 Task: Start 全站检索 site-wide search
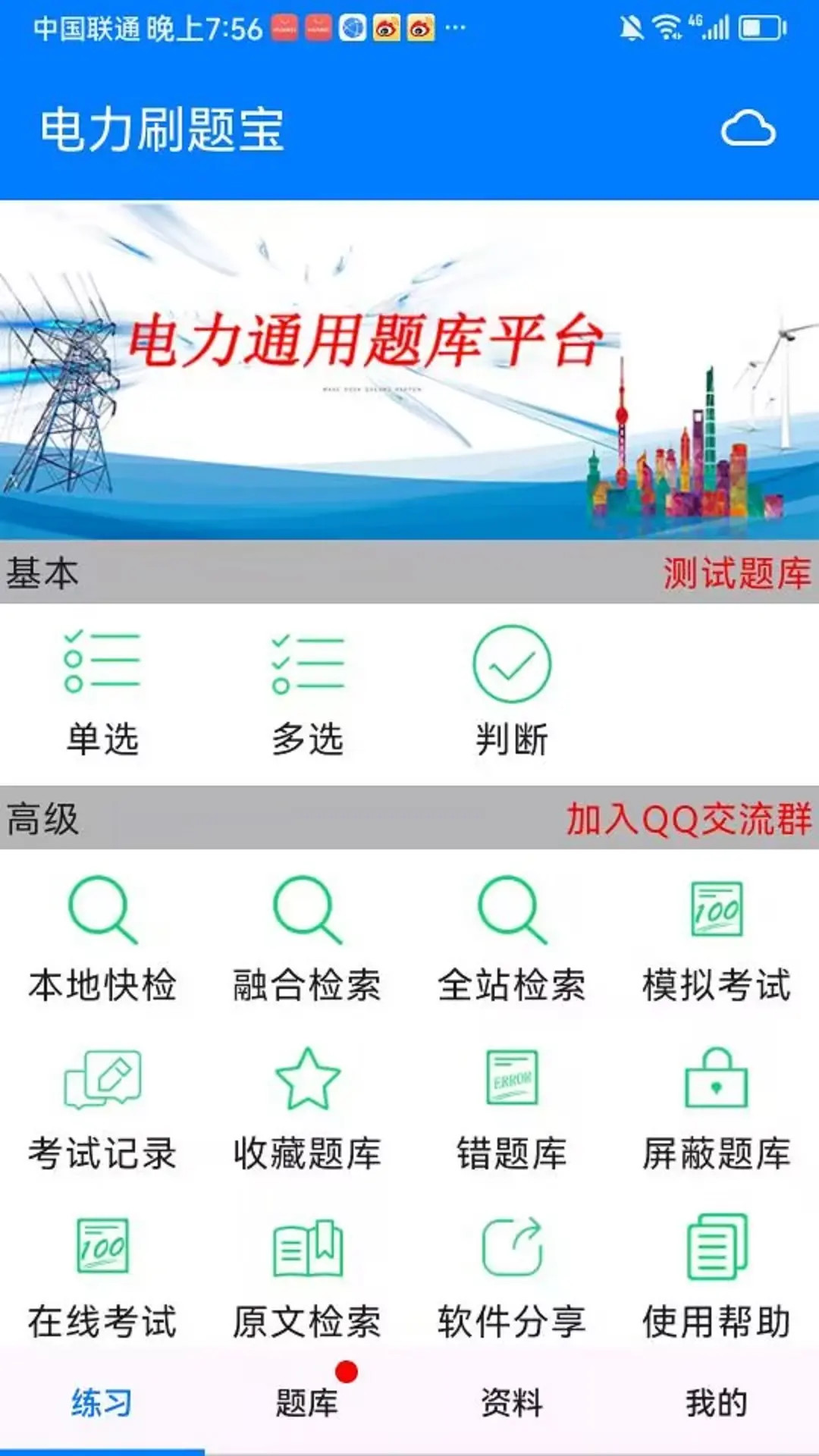pyautogui.click(x=512, y=940)
